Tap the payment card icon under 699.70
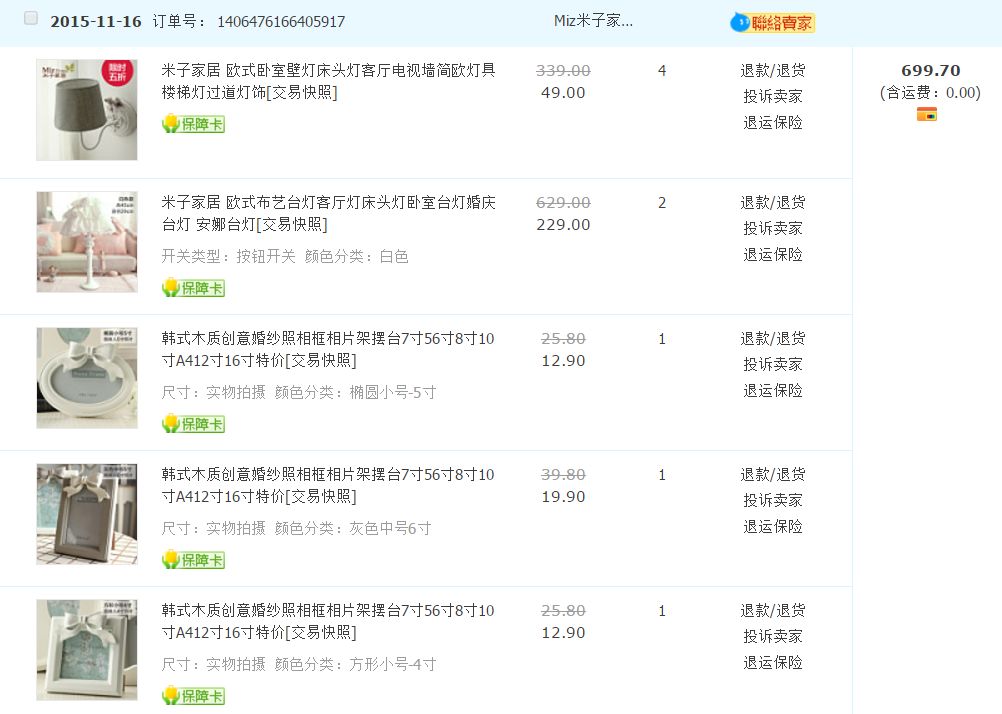The width and height of the screenshot is (1002, 714). click(927, 115)
